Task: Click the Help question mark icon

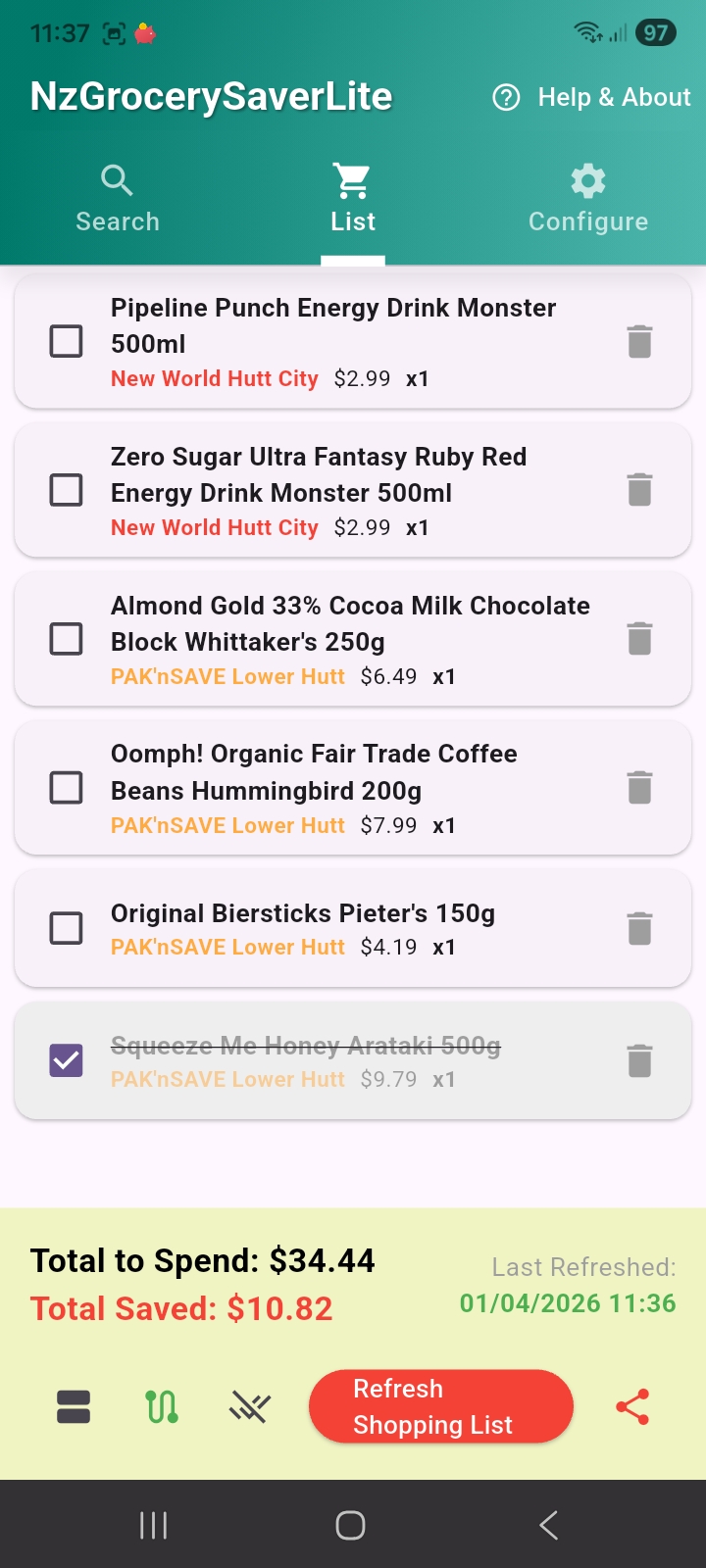Action: (x=505, y=98)
